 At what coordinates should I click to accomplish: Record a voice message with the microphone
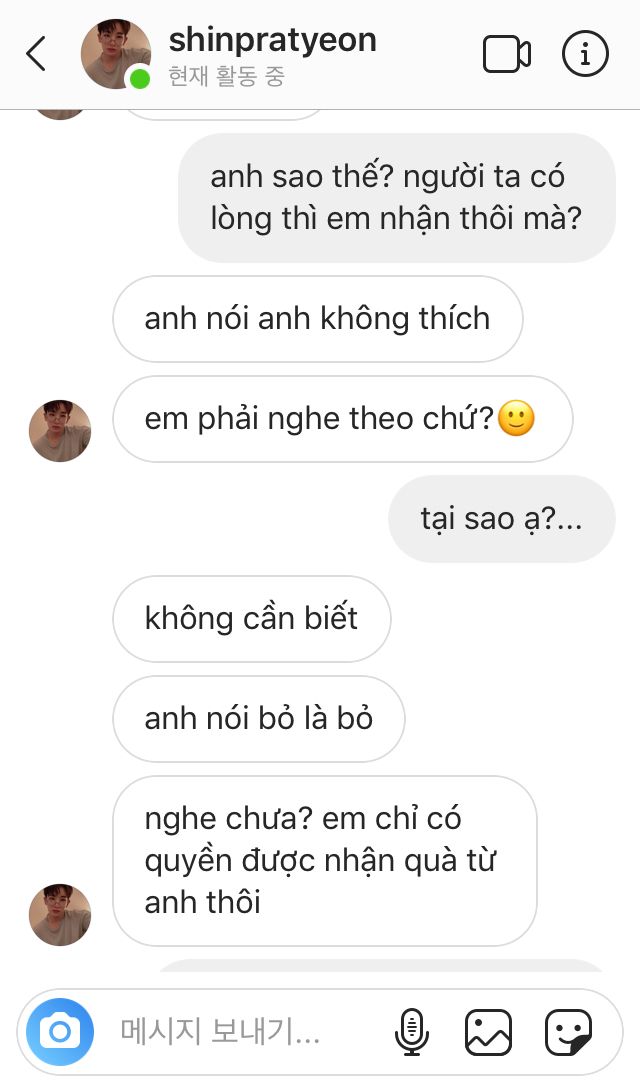click(412, 1031)
